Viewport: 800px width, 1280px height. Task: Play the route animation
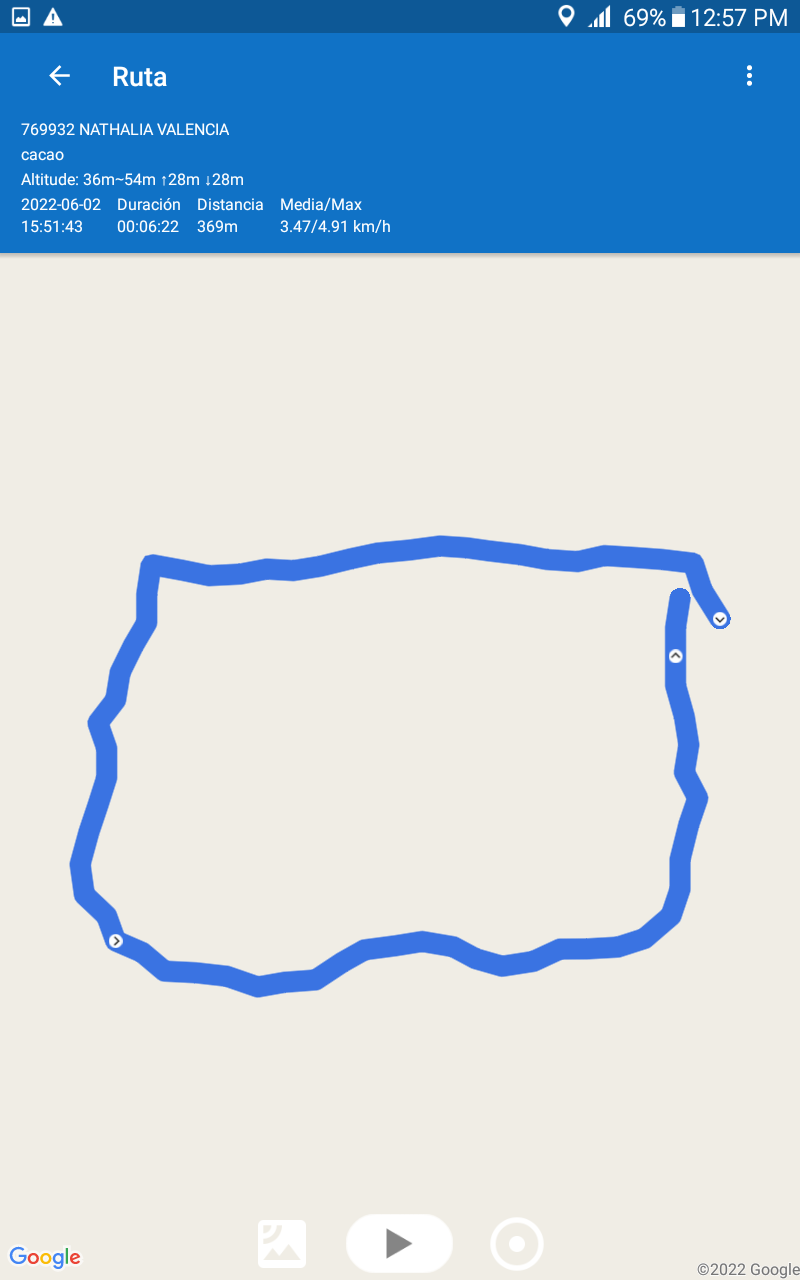click(399, 1243)
